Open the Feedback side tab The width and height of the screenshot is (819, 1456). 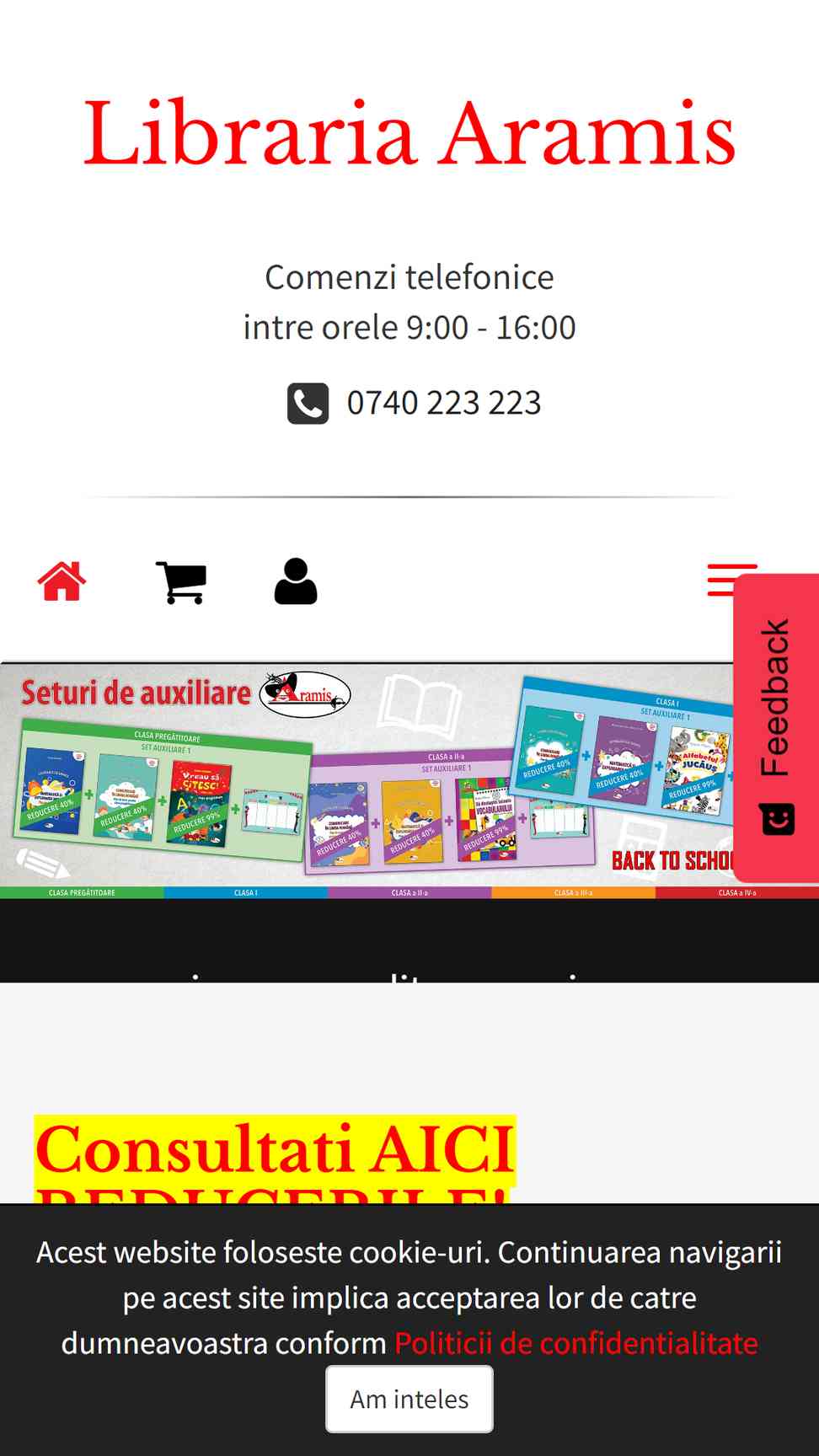coord(776,728)
